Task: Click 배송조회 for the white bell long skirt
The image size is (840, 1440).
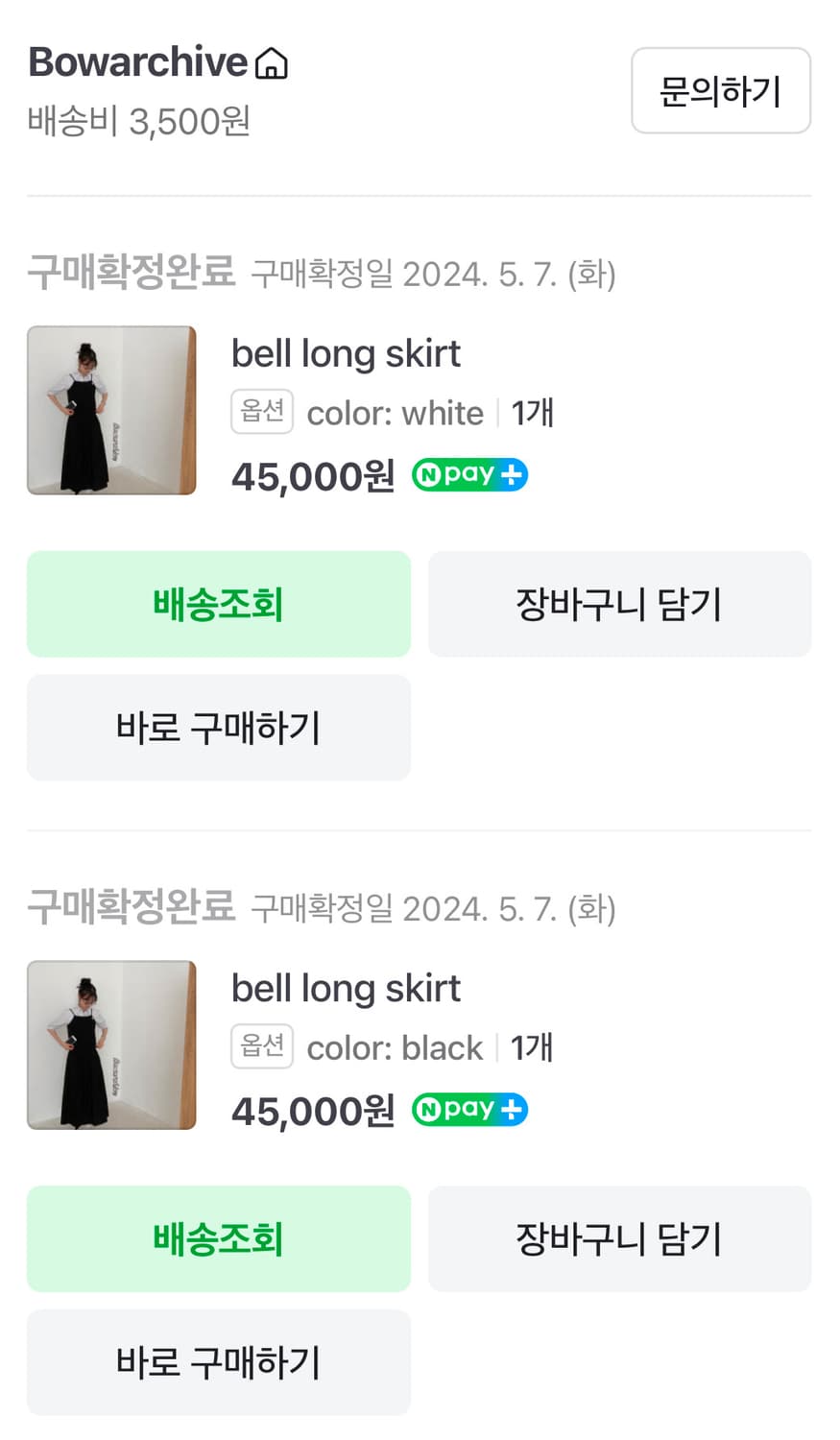Action: tap(219, 604)
